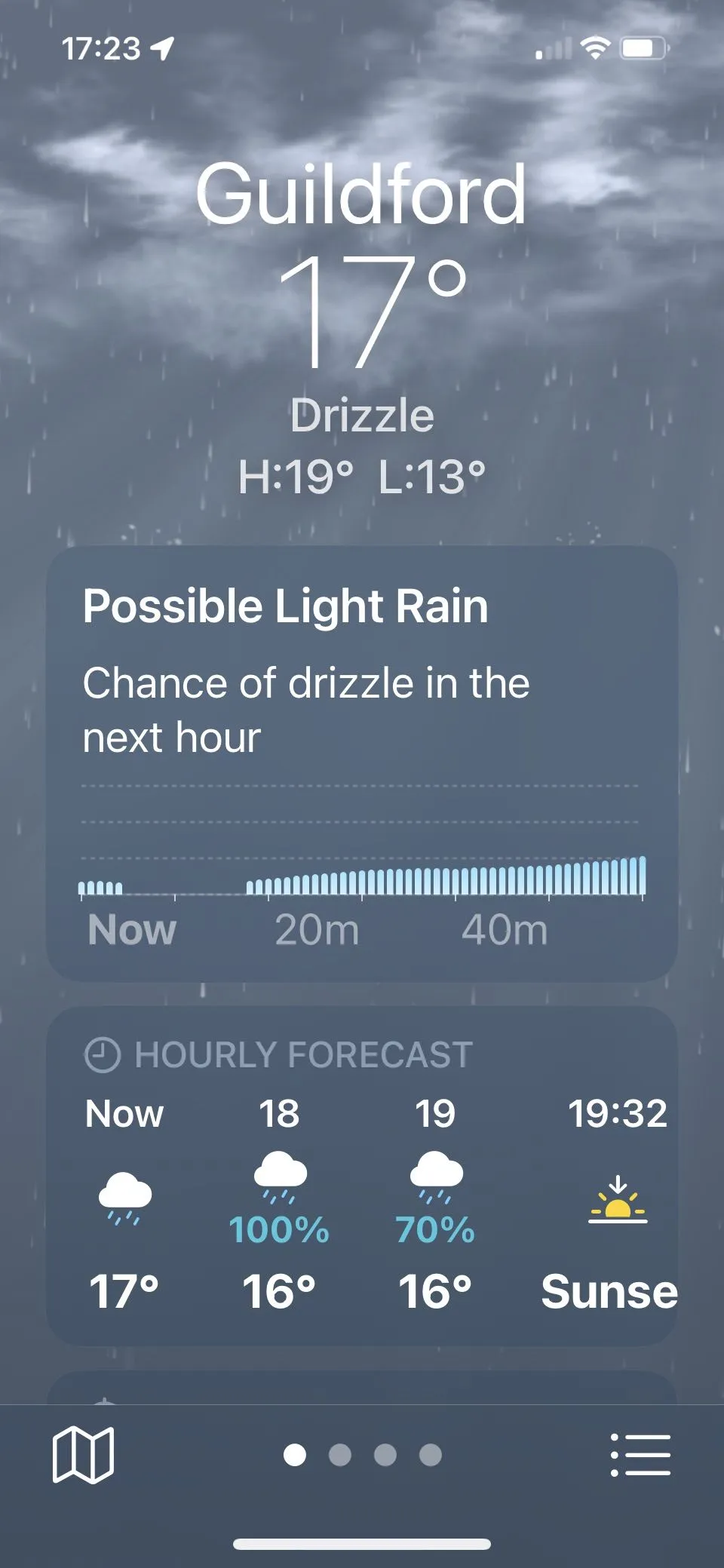Viewport: 724px width, 1568px height.
Task: Open the weather map
Action: coord(83,1455)
